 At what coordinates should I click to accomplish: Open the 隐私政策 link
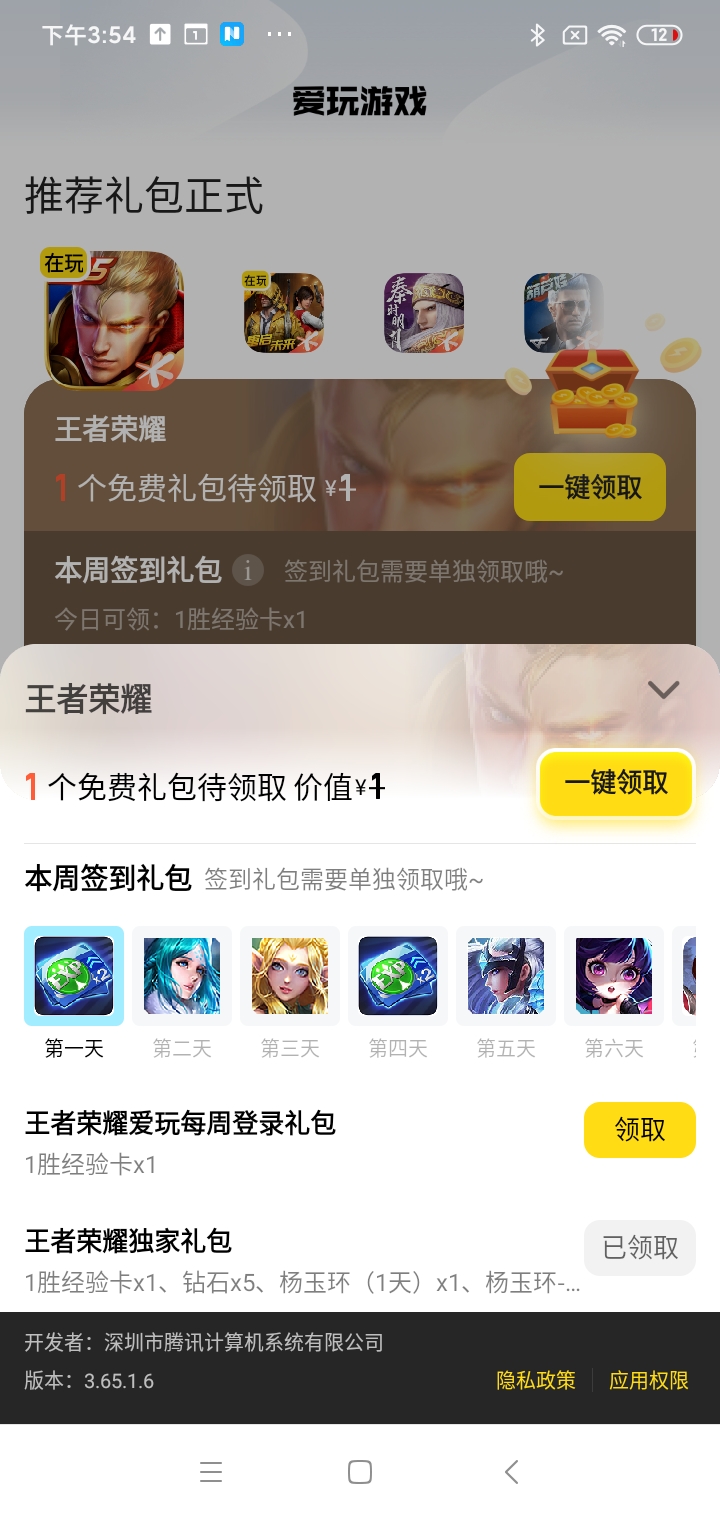536,1381
